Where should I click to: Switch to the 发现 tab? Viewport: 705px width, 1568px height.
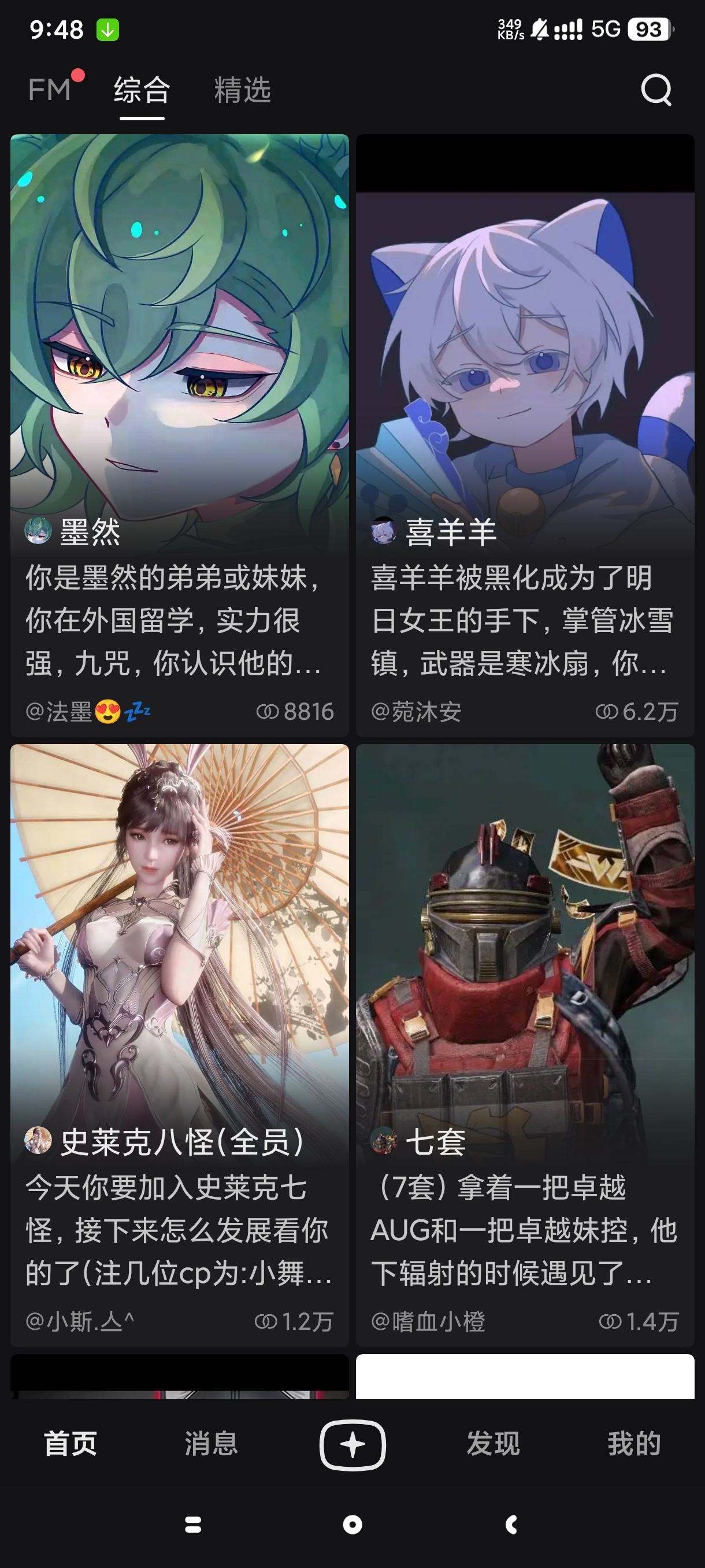[493, 1444]
